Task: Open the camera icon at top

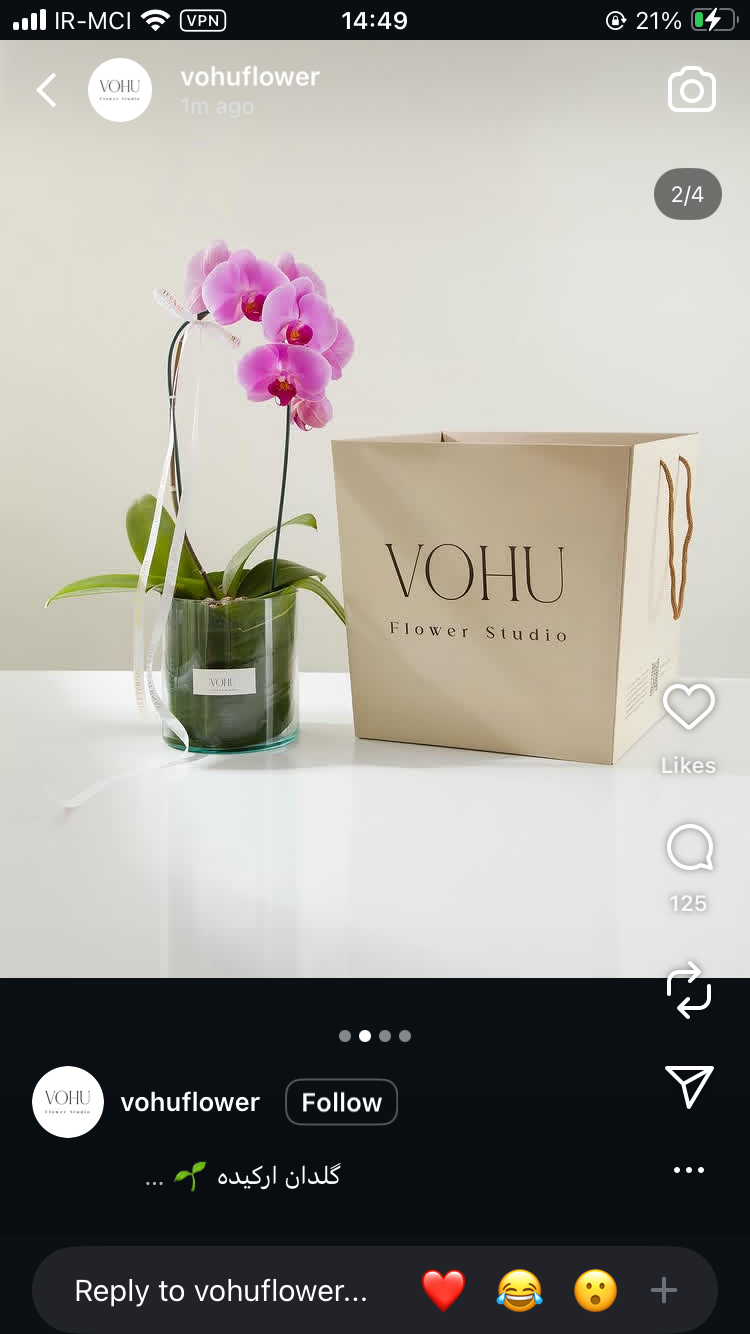Action: pos(691,90)
